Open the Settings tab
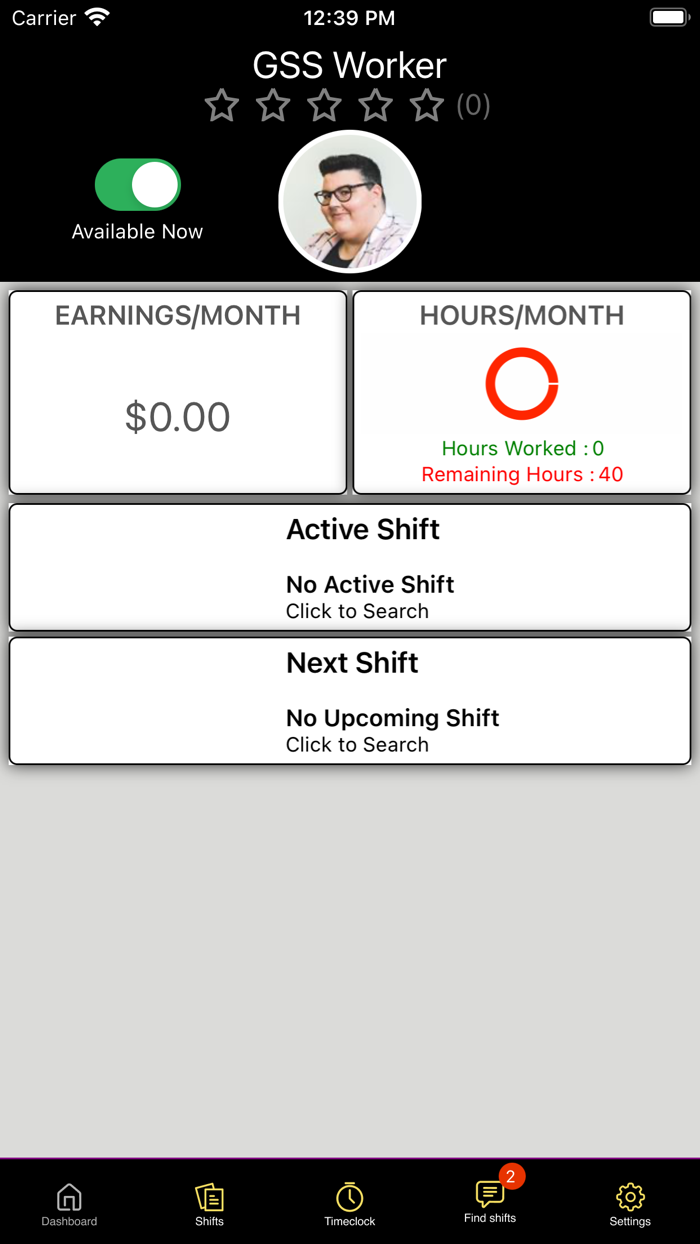700x1244 pixels. pos(630,1204)
